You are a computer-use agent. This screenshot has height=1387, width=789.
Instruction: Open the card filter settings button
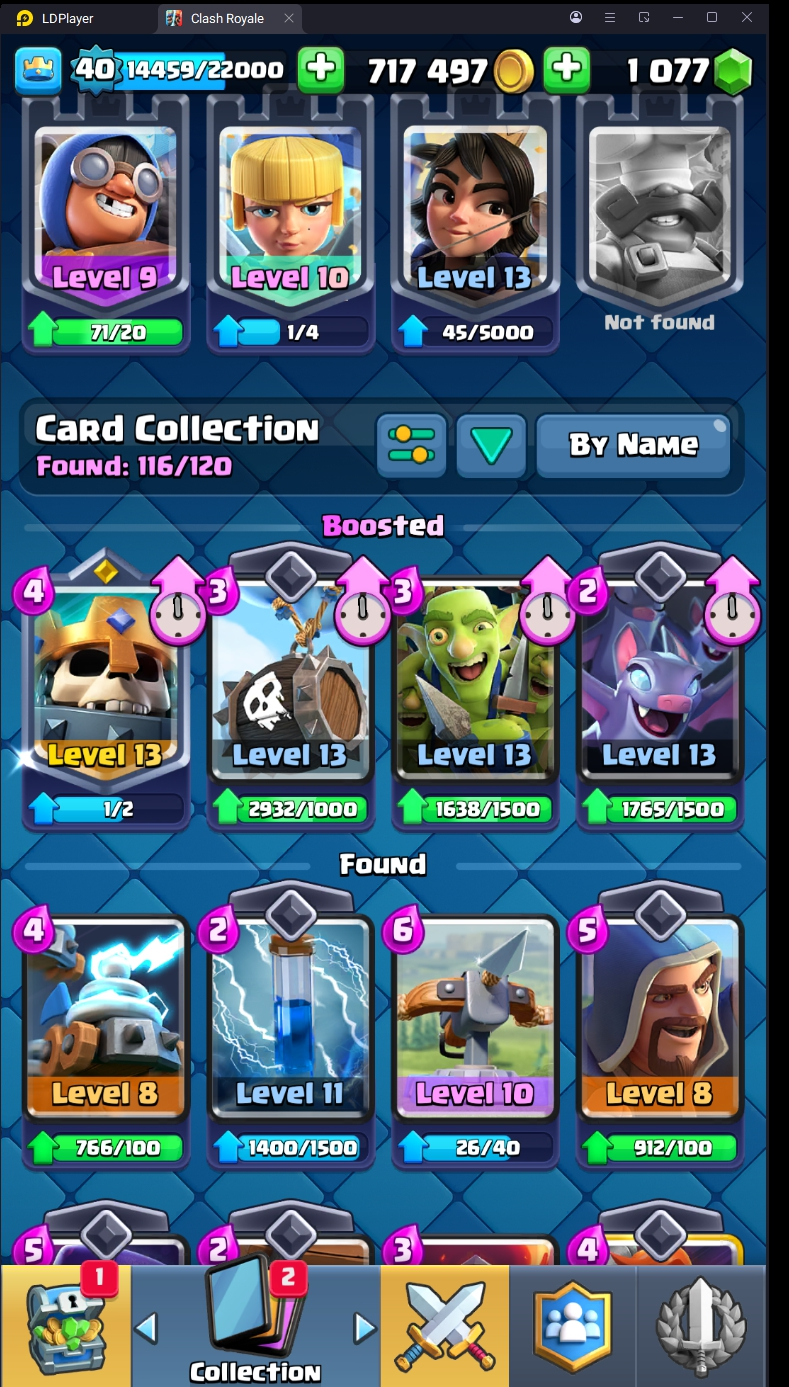coord(411,445)
